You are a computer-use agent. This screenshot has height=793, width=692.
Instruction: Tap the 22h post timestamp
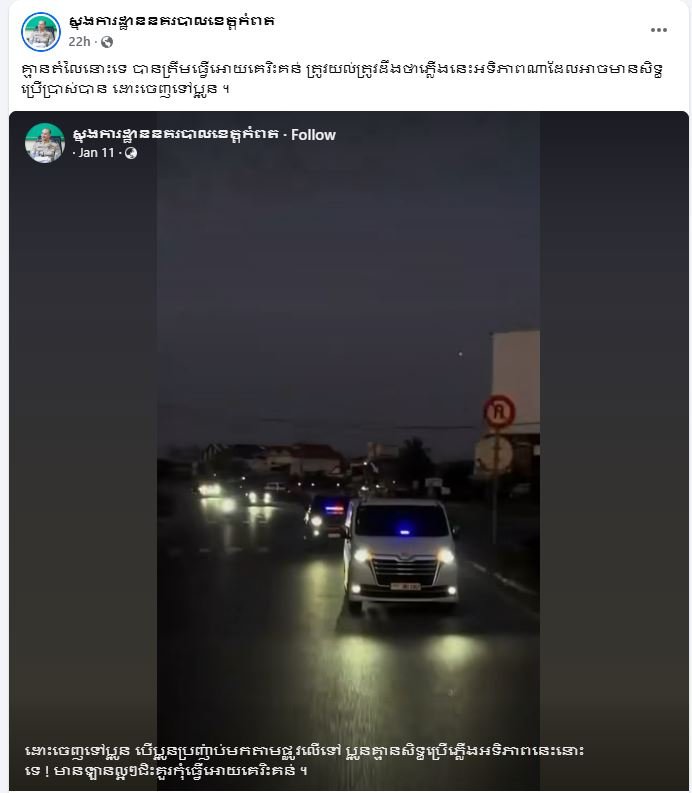pyautogui.click(x=80, y=42)
